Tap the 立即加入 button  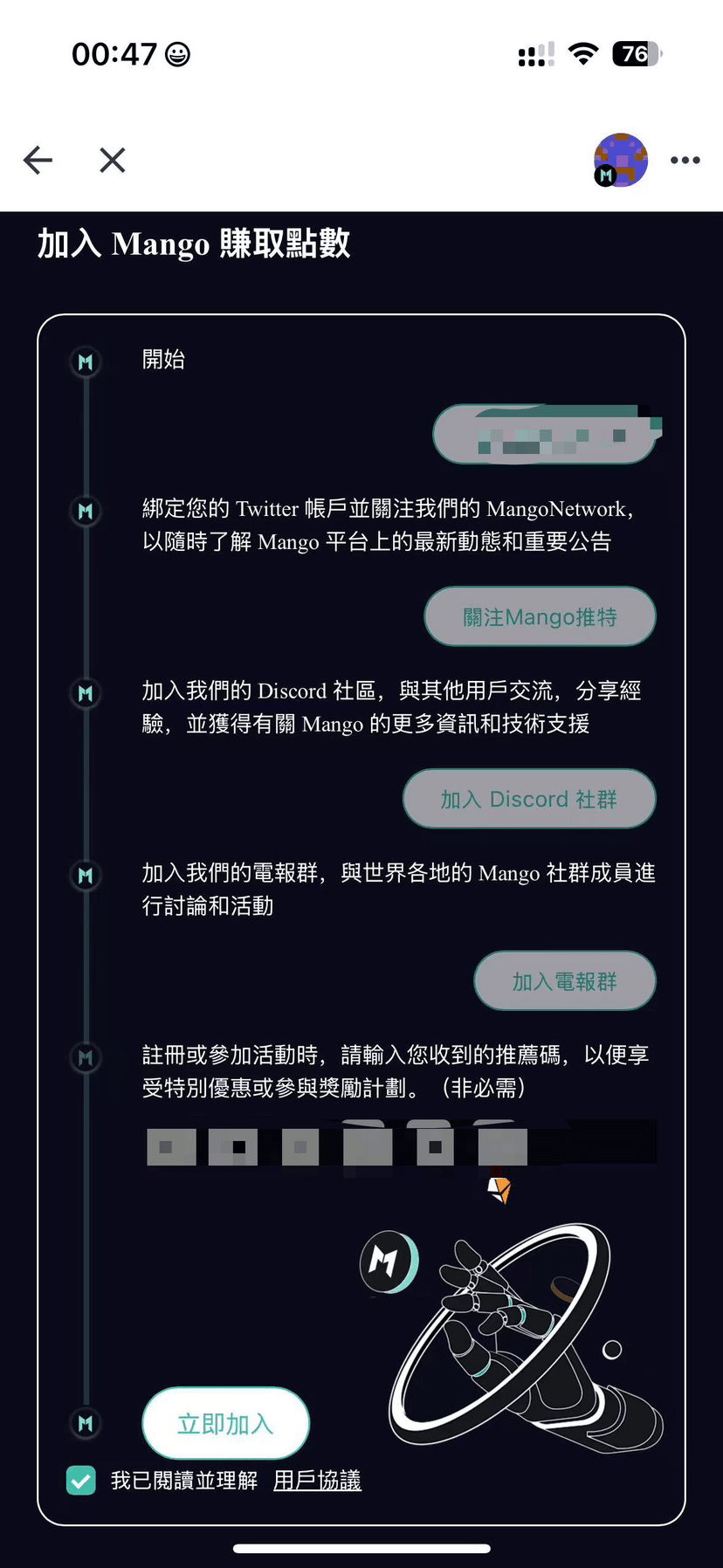tap(226, 1424)
